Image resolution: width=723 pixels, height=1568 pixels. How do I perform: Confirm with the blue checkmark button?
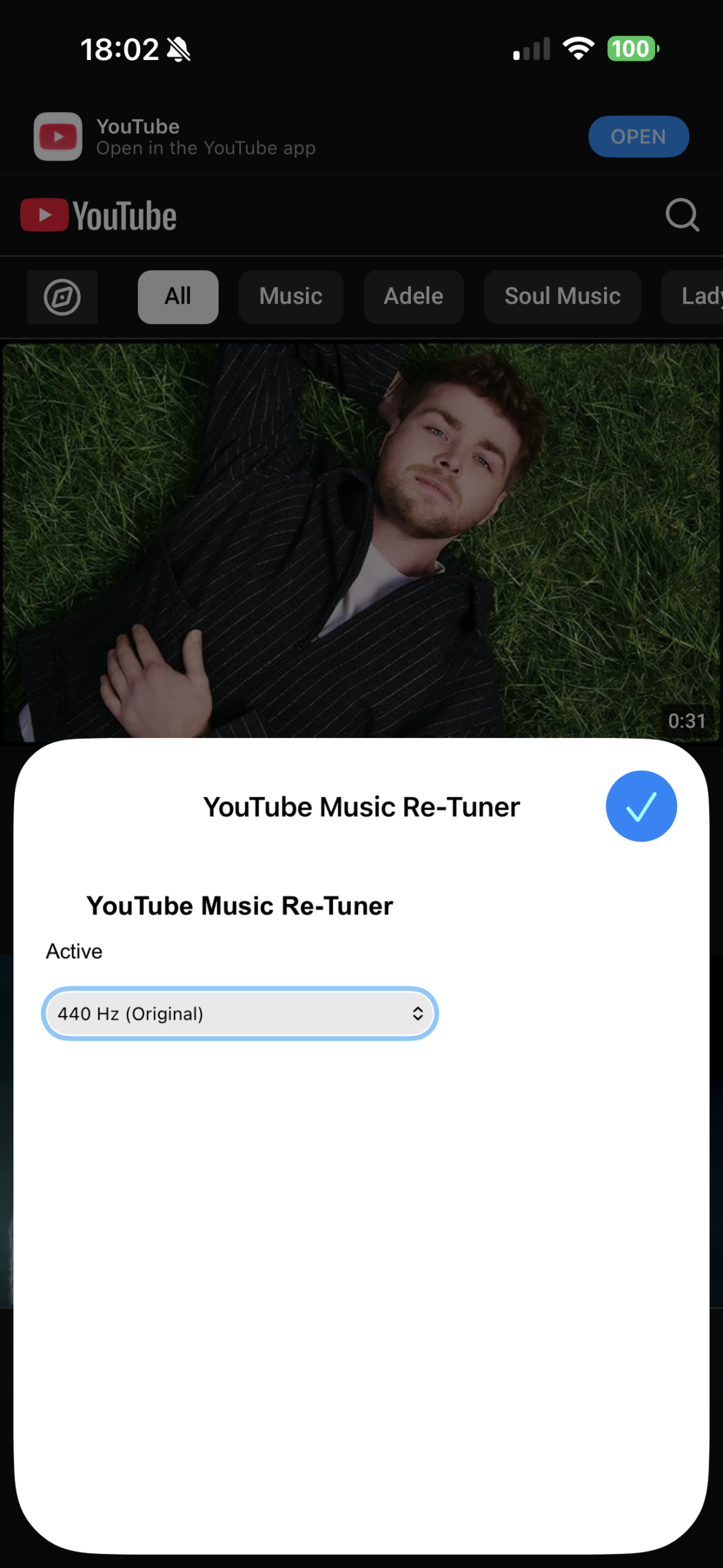tap(640, 806)
